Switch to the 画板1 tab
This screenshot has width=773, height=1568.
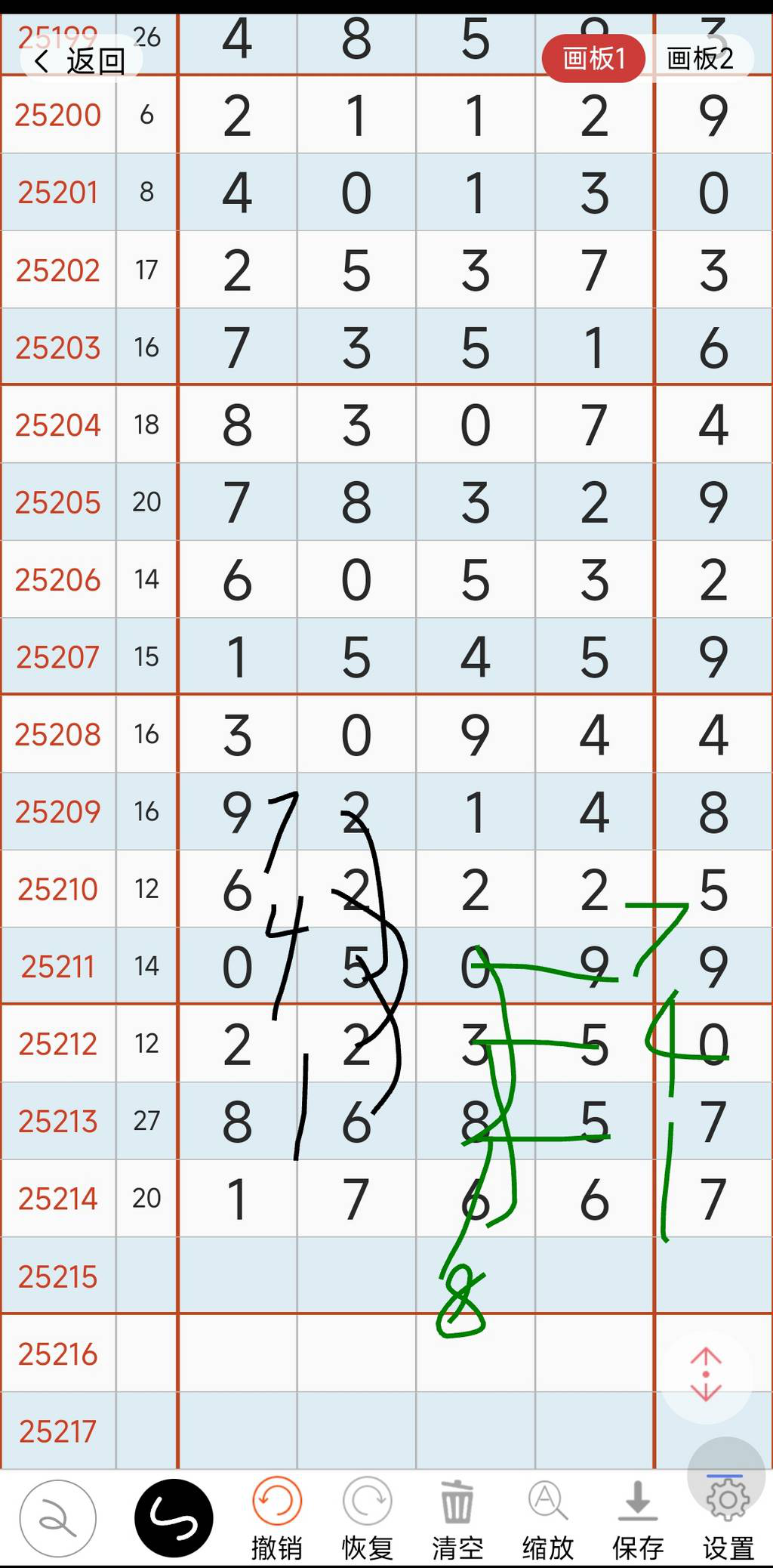point(593,58)
